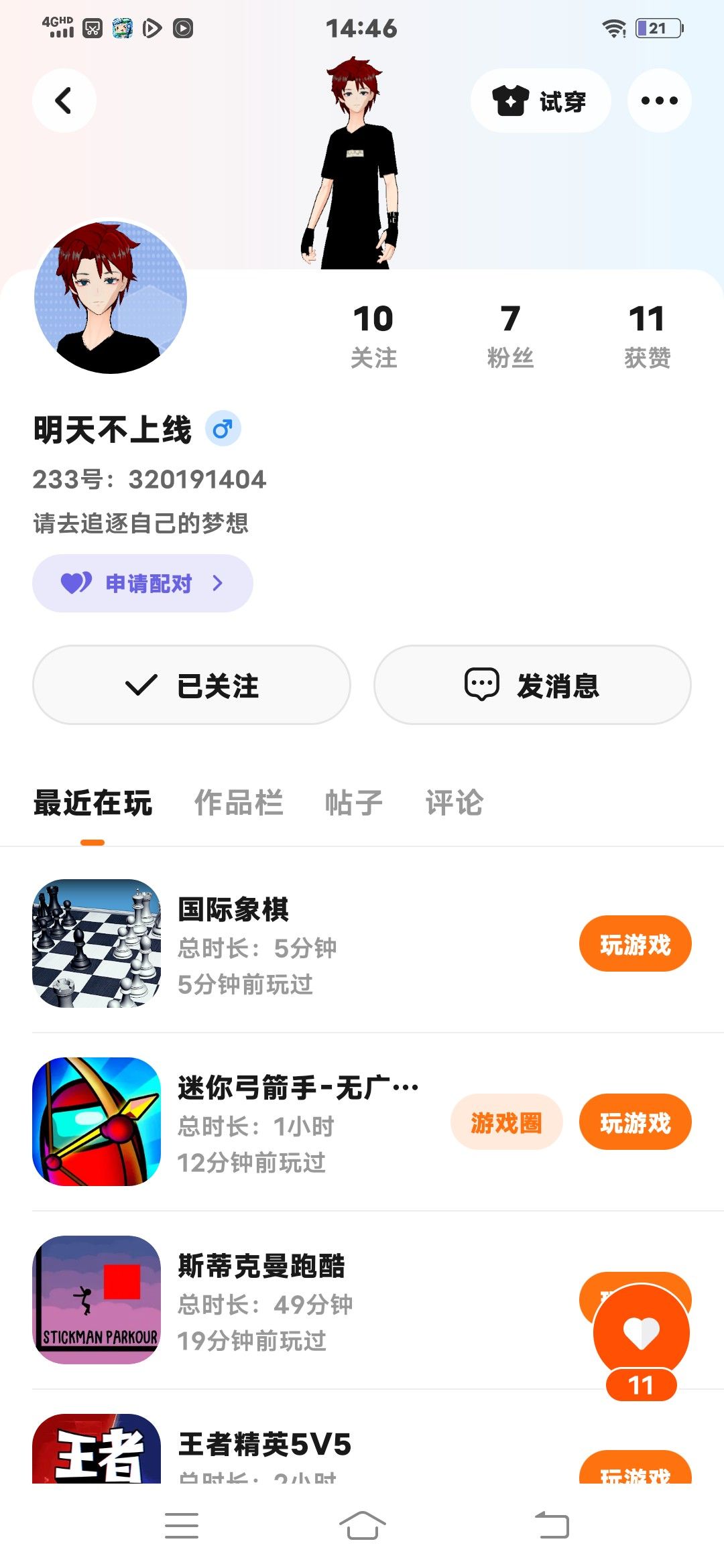Switch to the 评论 tab
This screenshot has width=724, height=1568.
[454, 803]
